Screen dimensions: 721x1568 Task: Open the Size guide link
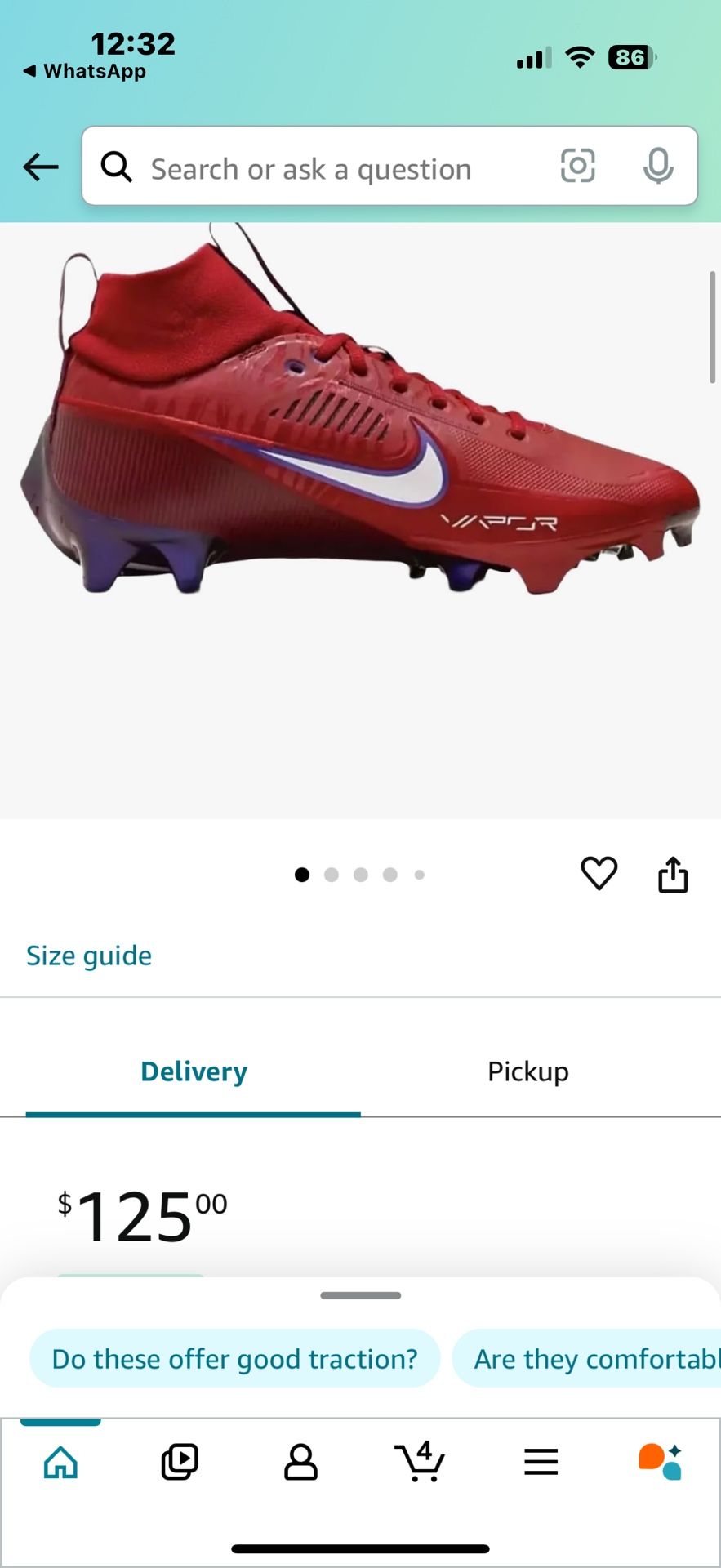(89, 955)
